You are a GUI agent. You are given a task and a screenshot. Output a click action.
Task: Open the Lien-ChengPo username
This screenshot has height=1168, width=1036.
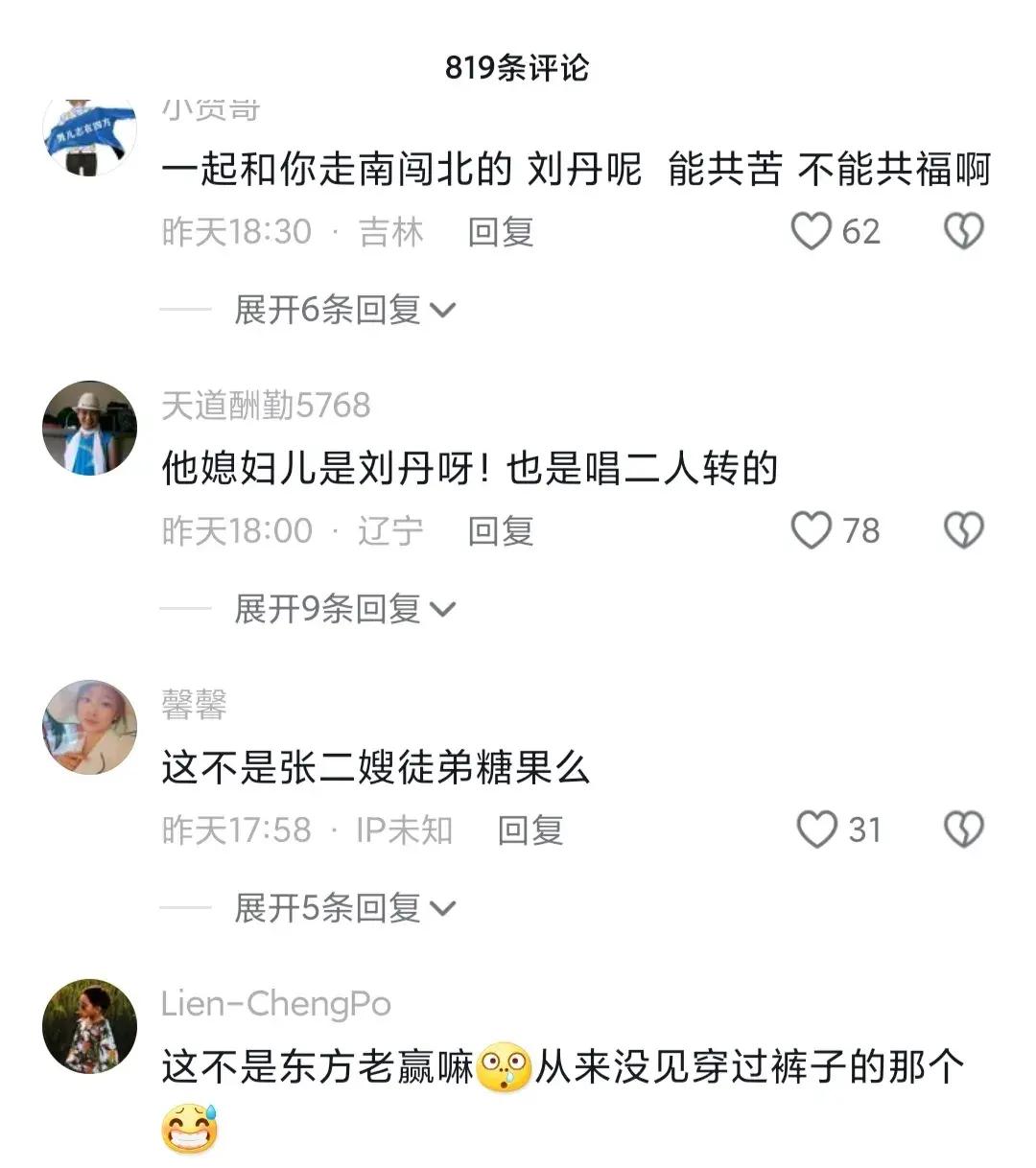(x=276, y=1003)
